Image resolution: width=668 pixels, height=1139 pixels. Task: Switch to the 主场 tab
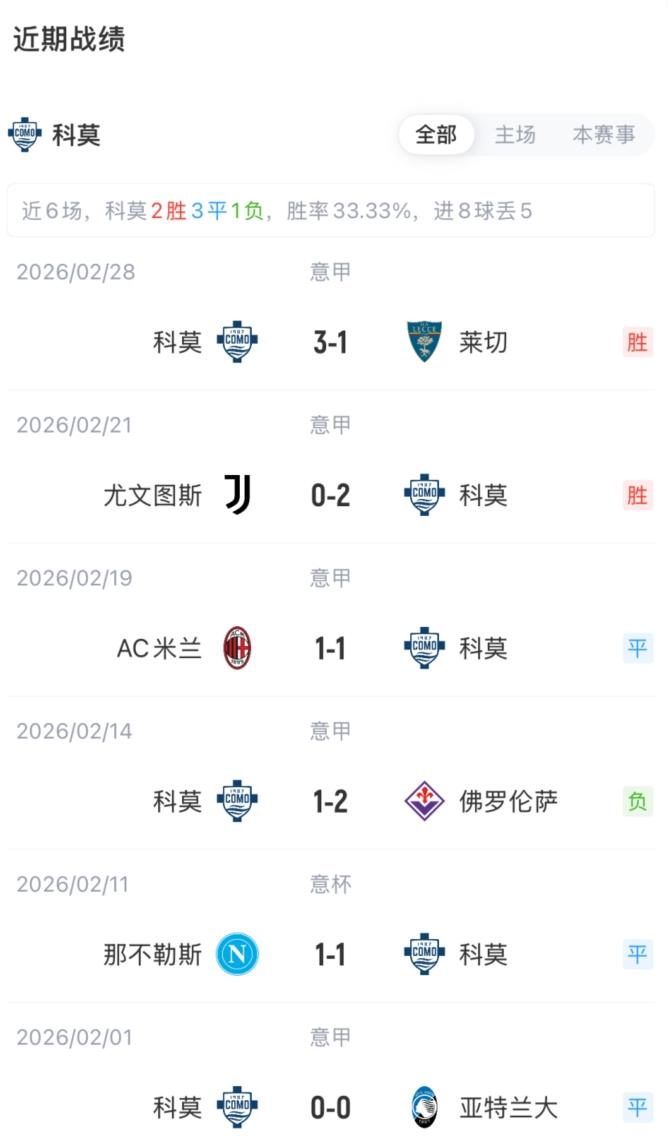(x=515, y=135)
